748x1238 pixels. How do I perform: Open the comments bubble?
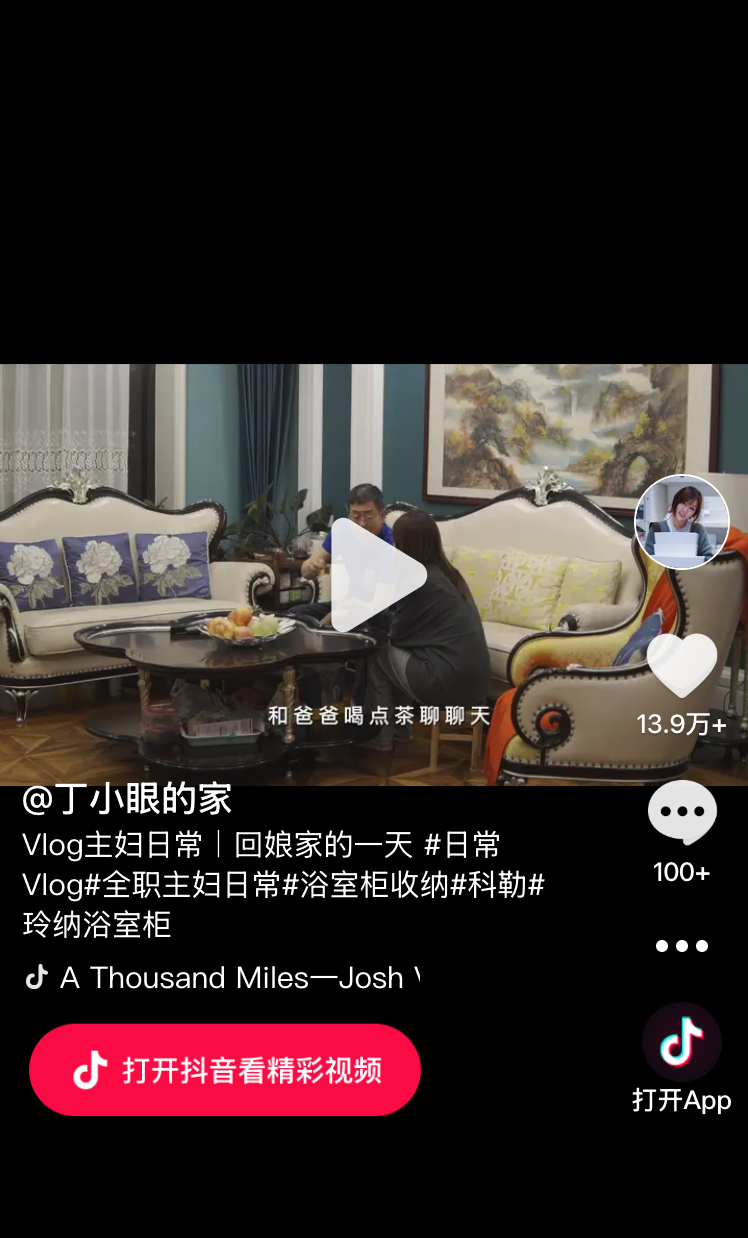pyautogui.click(x=682, y=812)
